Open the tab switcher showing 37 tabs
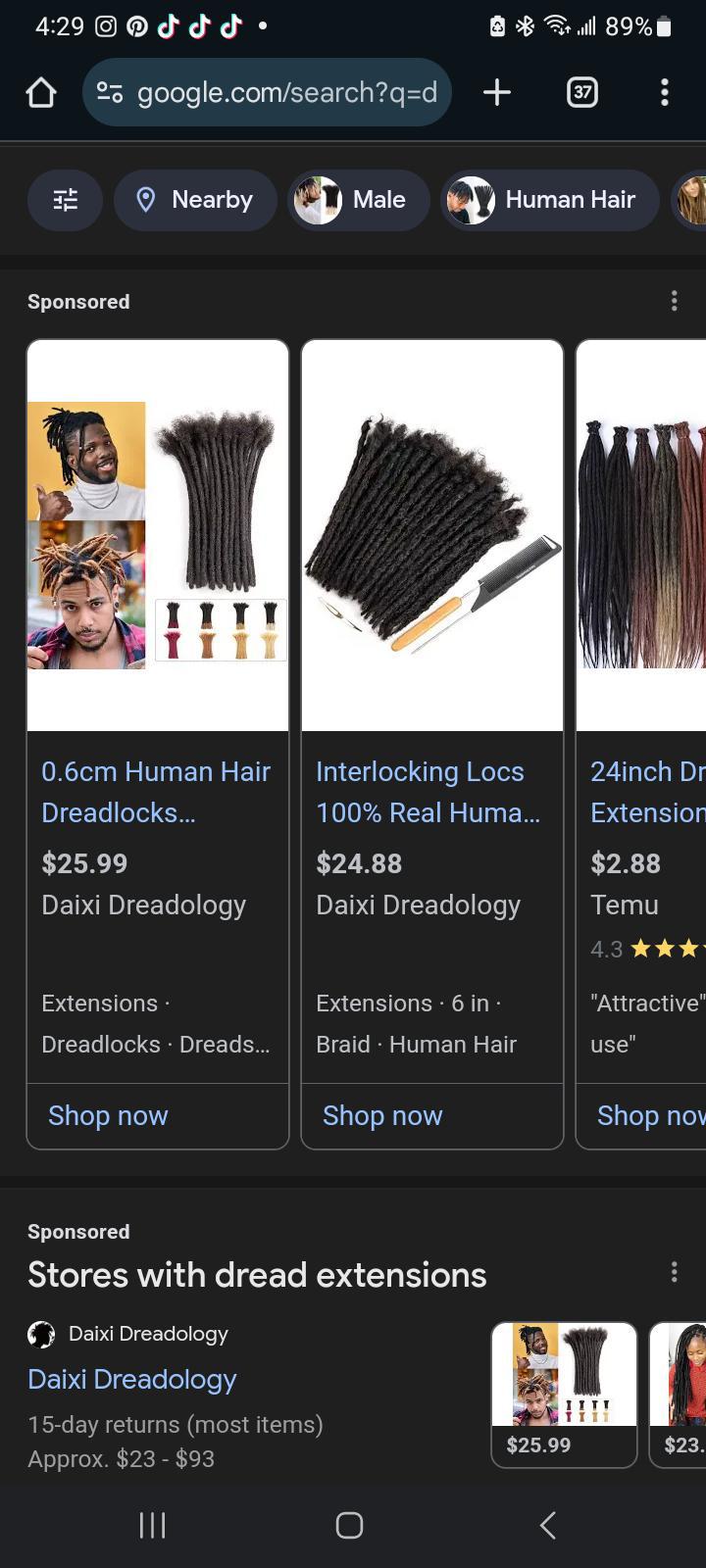 tap(582, 93)
